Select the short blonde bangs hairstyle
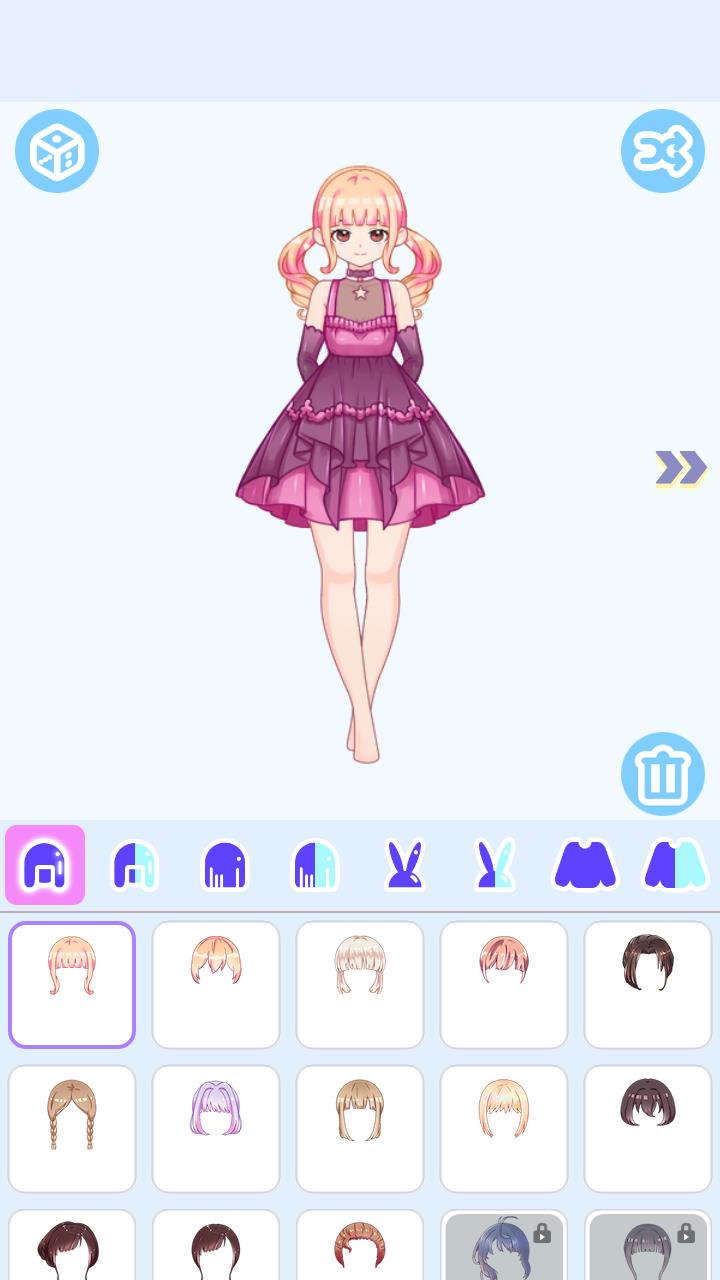The width and height of the screenshot is (720, 1280). tap(216, 985)
